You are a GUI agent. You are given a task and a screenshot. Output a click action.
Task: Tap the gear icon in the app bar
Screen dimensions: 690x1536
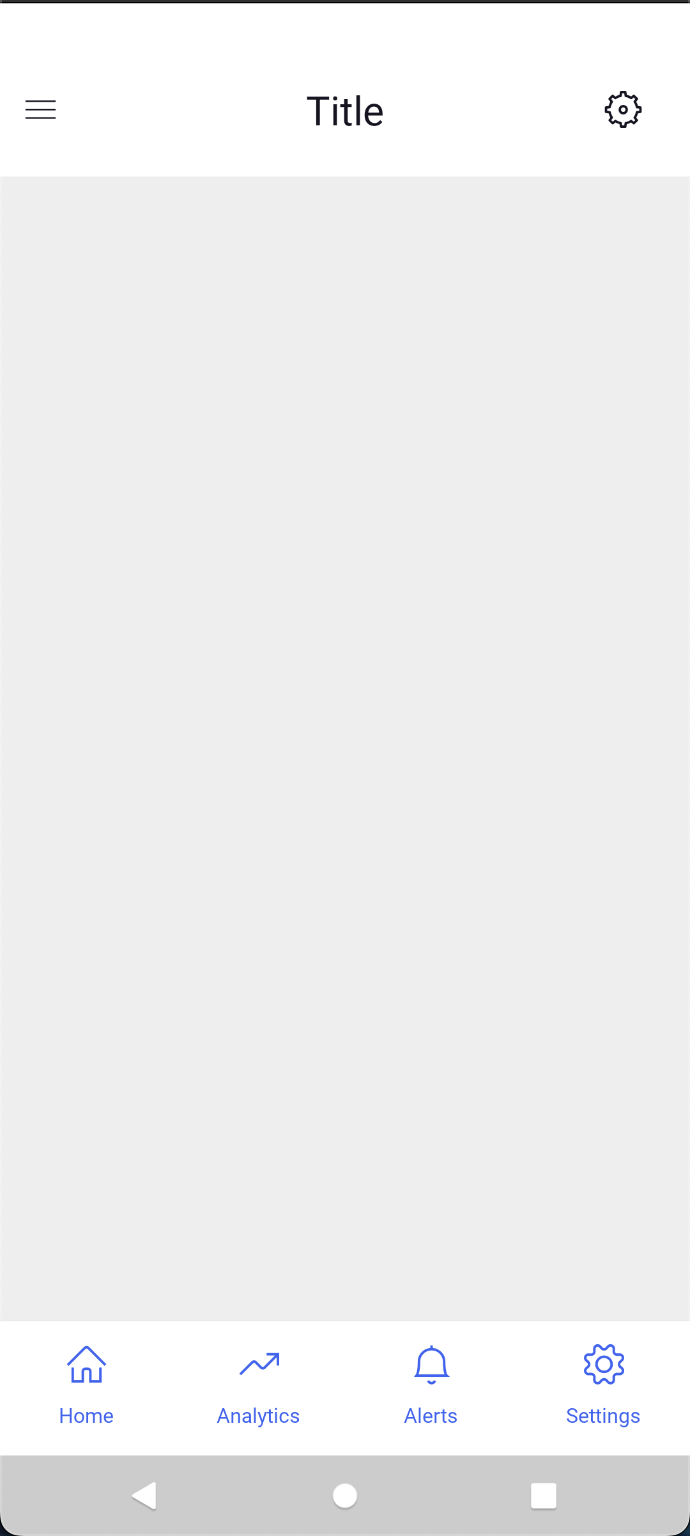[x=622, y=110]
